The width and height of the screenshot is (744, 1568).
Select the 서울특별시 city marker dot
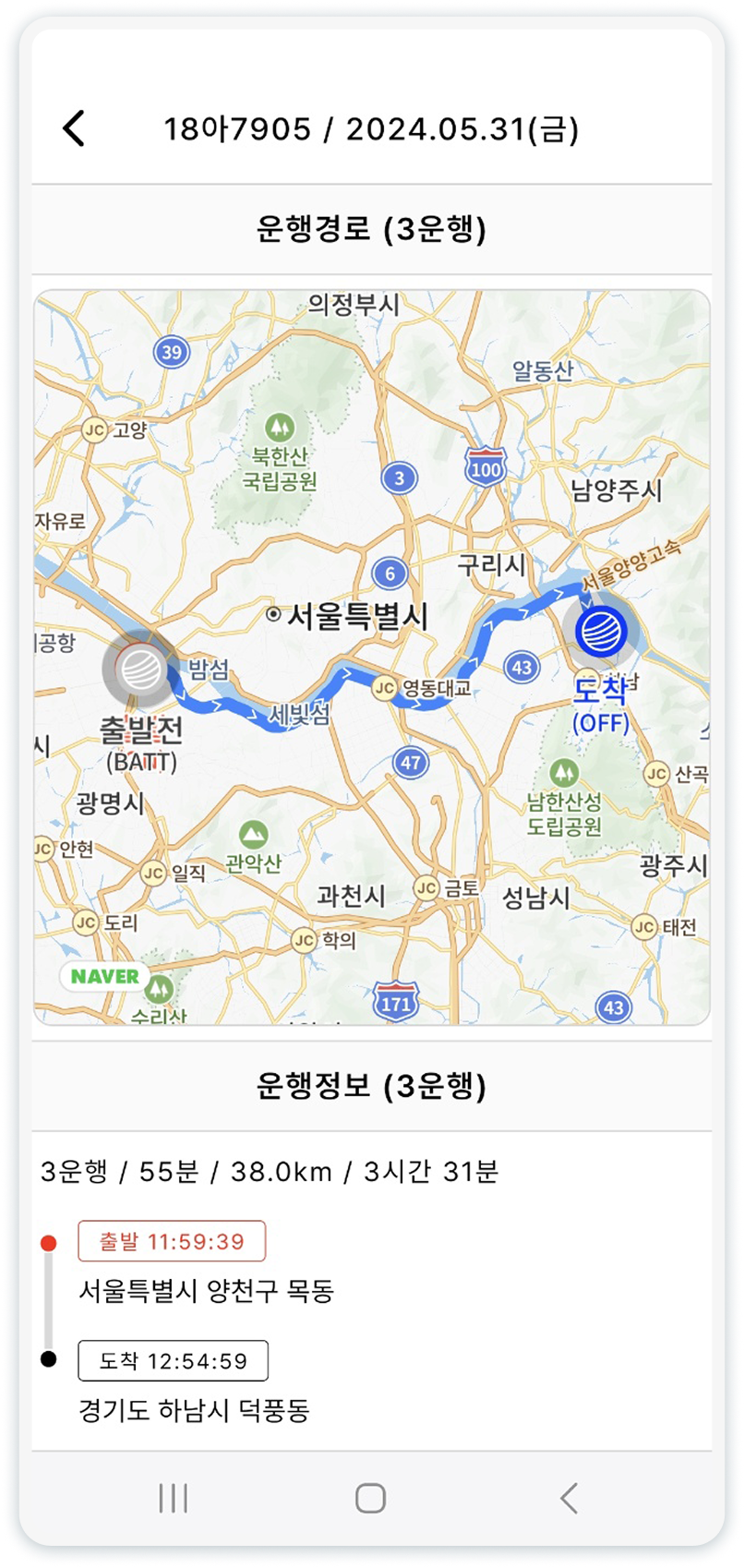pyautogui.click(x=271, y=613)
